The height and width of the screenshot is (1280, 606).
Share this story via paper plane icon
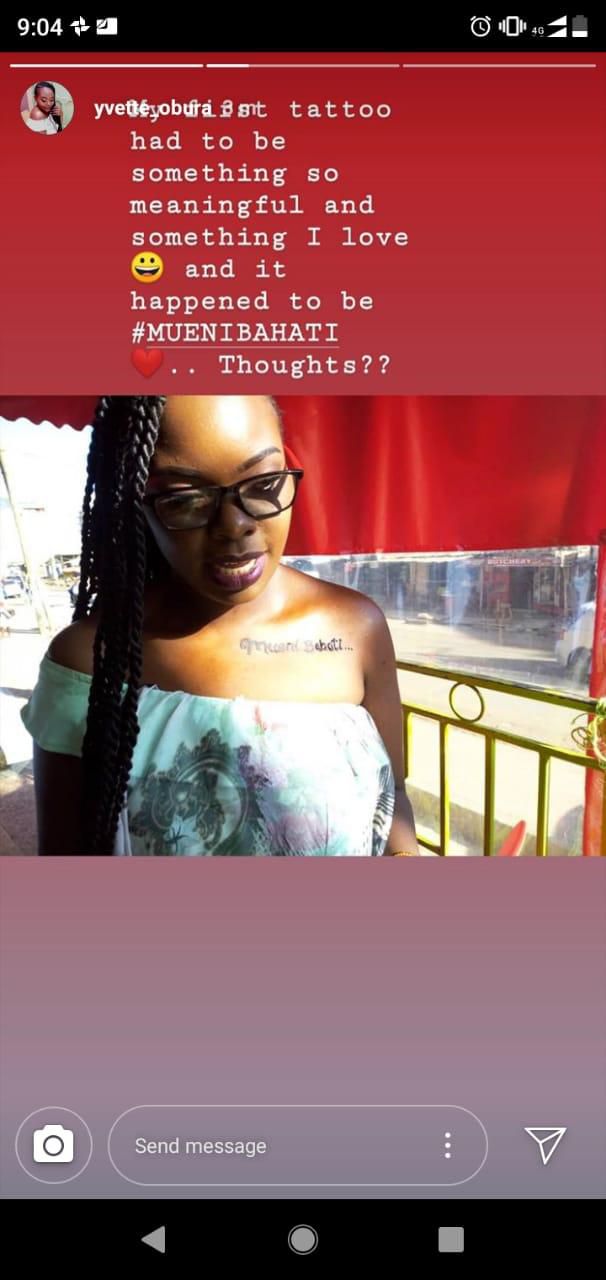[x=545, y=1145]
